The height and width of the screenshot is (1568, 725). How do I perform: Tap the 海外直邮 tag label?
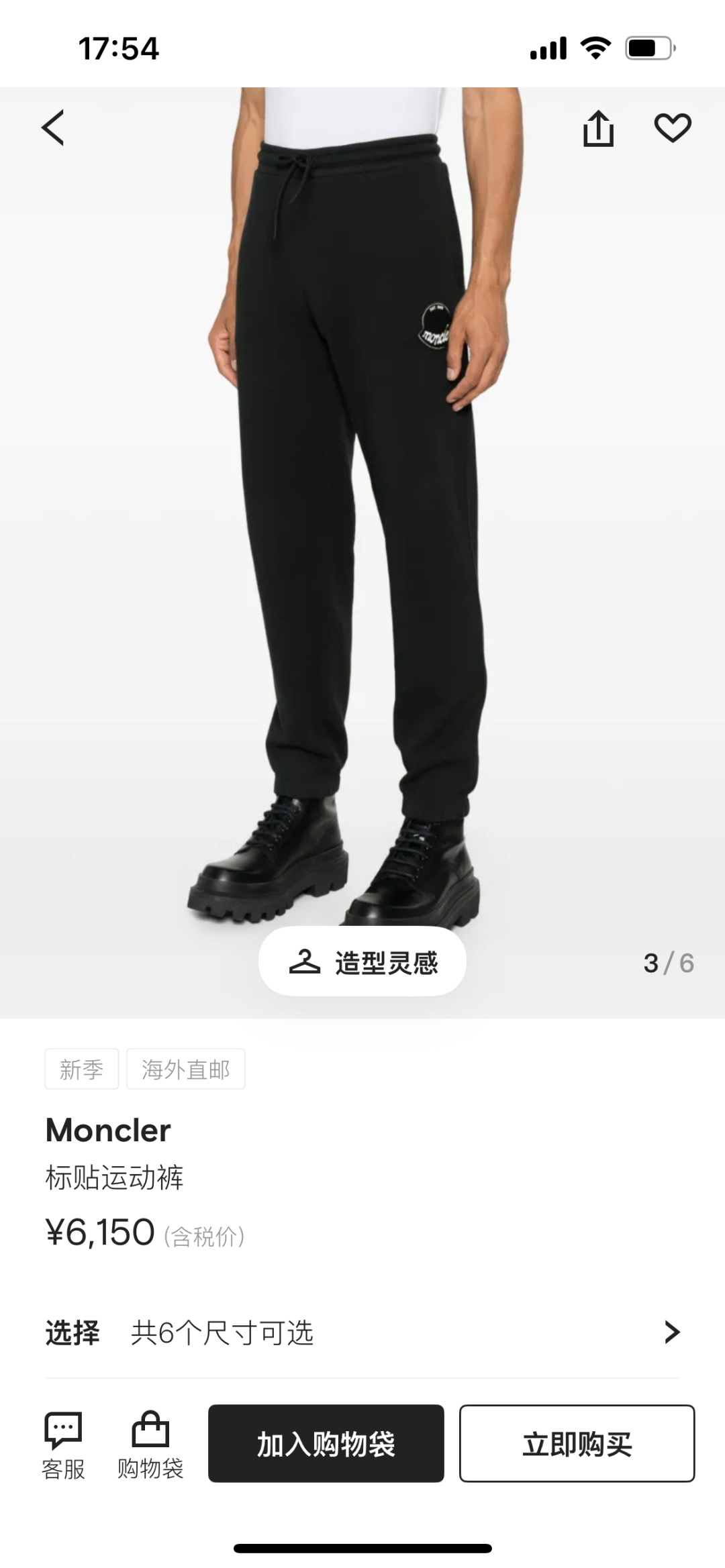pyautogui.click(x=186, y=1069)
